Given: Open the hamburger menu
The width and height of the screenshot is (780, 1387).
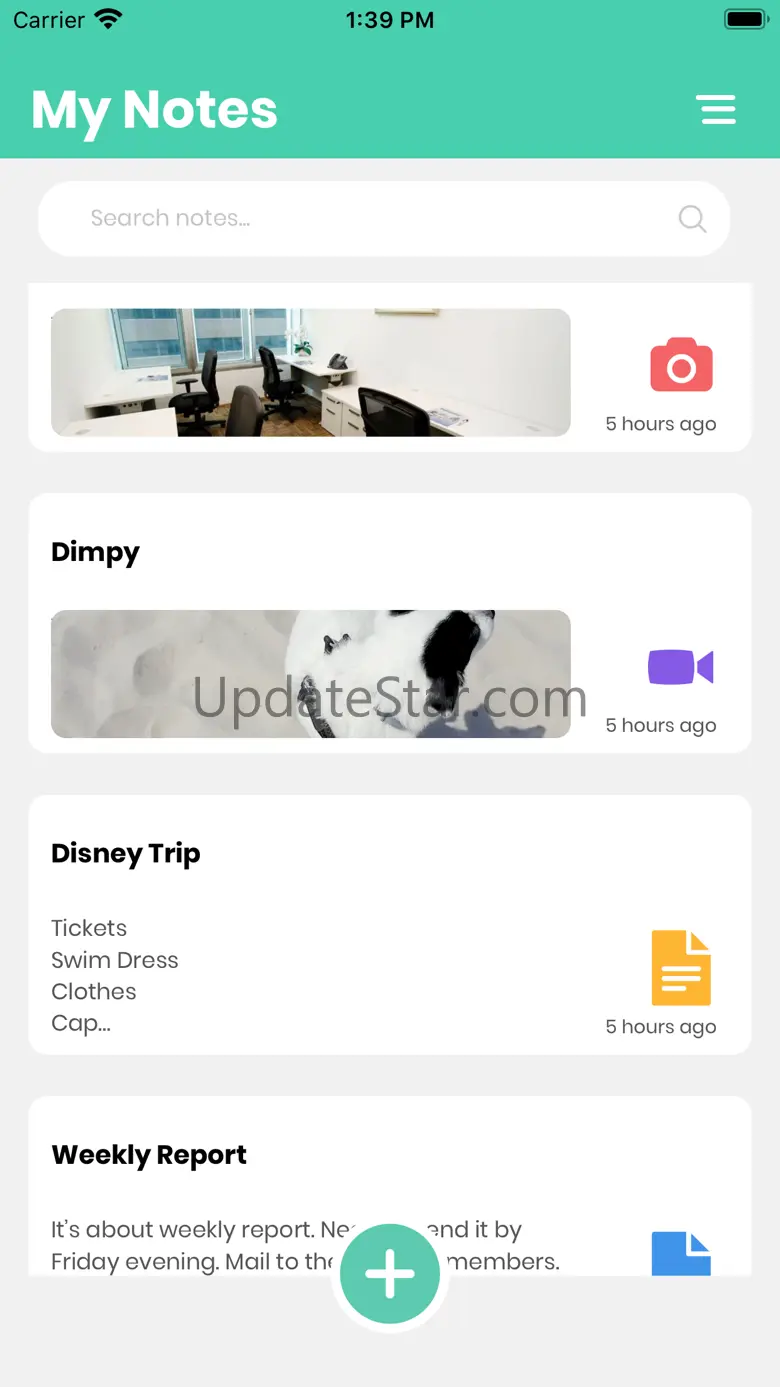Looking at the screenshot, I should click(718, 109).
